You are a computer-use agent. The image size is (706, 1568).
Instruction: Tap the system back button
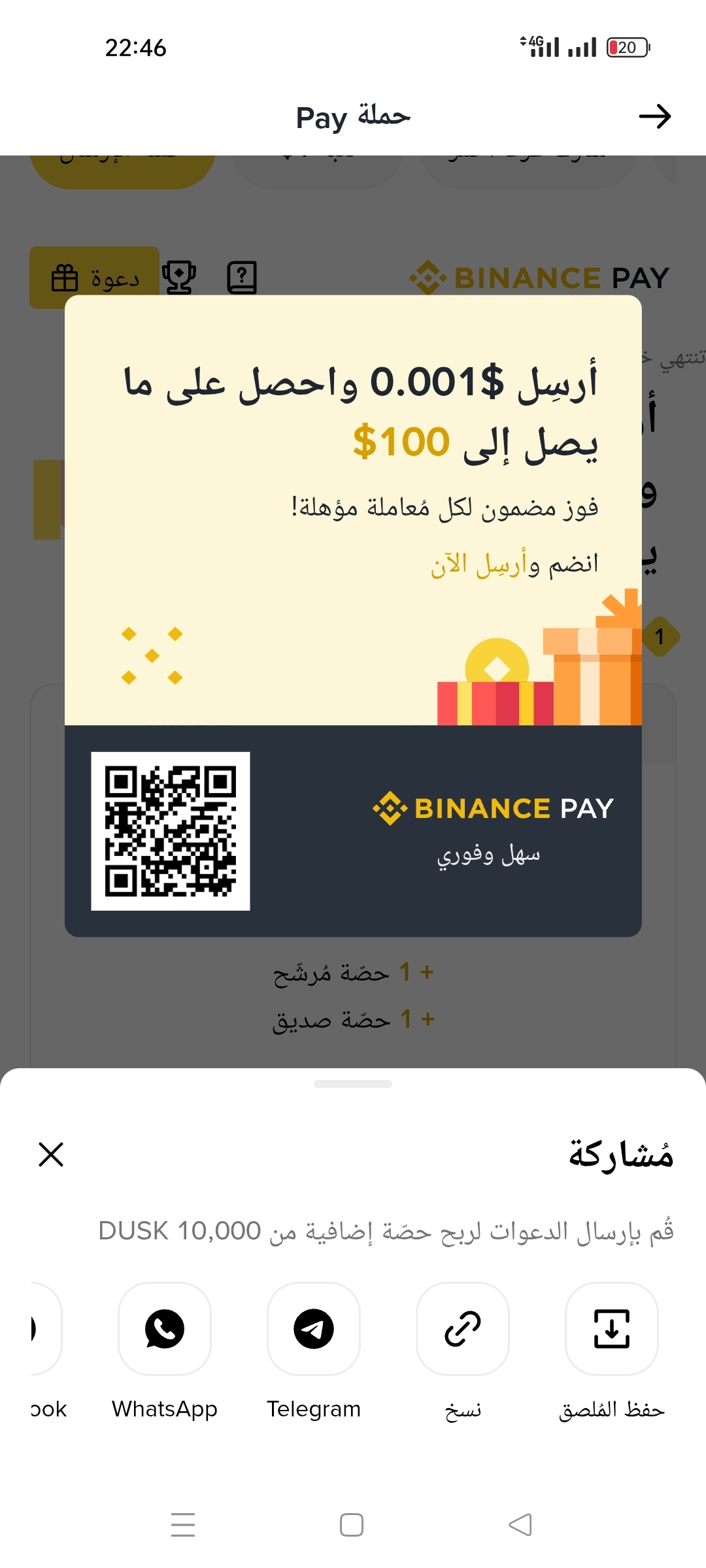click(520, 1525)
